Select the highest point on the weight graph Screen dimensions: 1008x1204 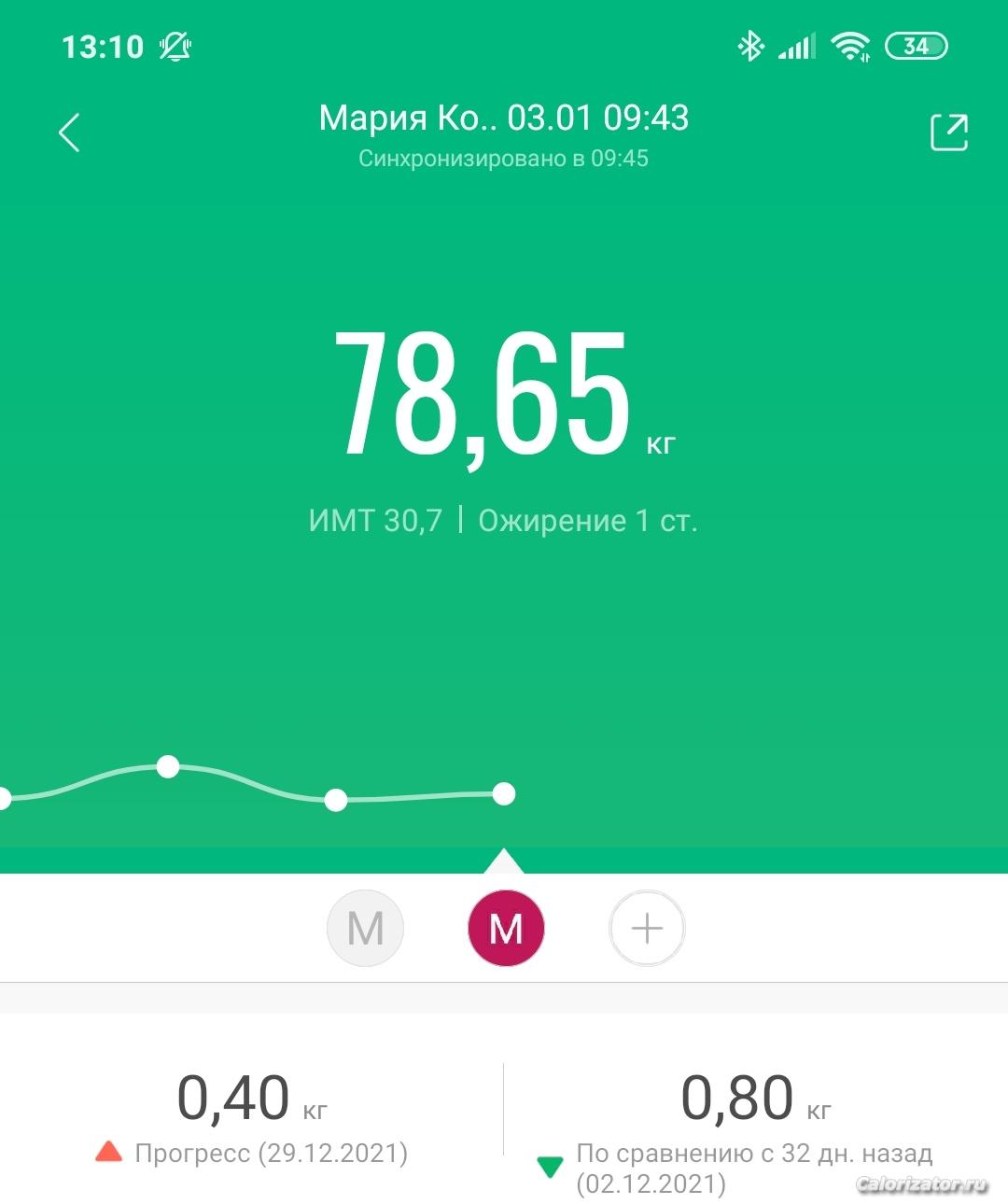click(168, 767)
